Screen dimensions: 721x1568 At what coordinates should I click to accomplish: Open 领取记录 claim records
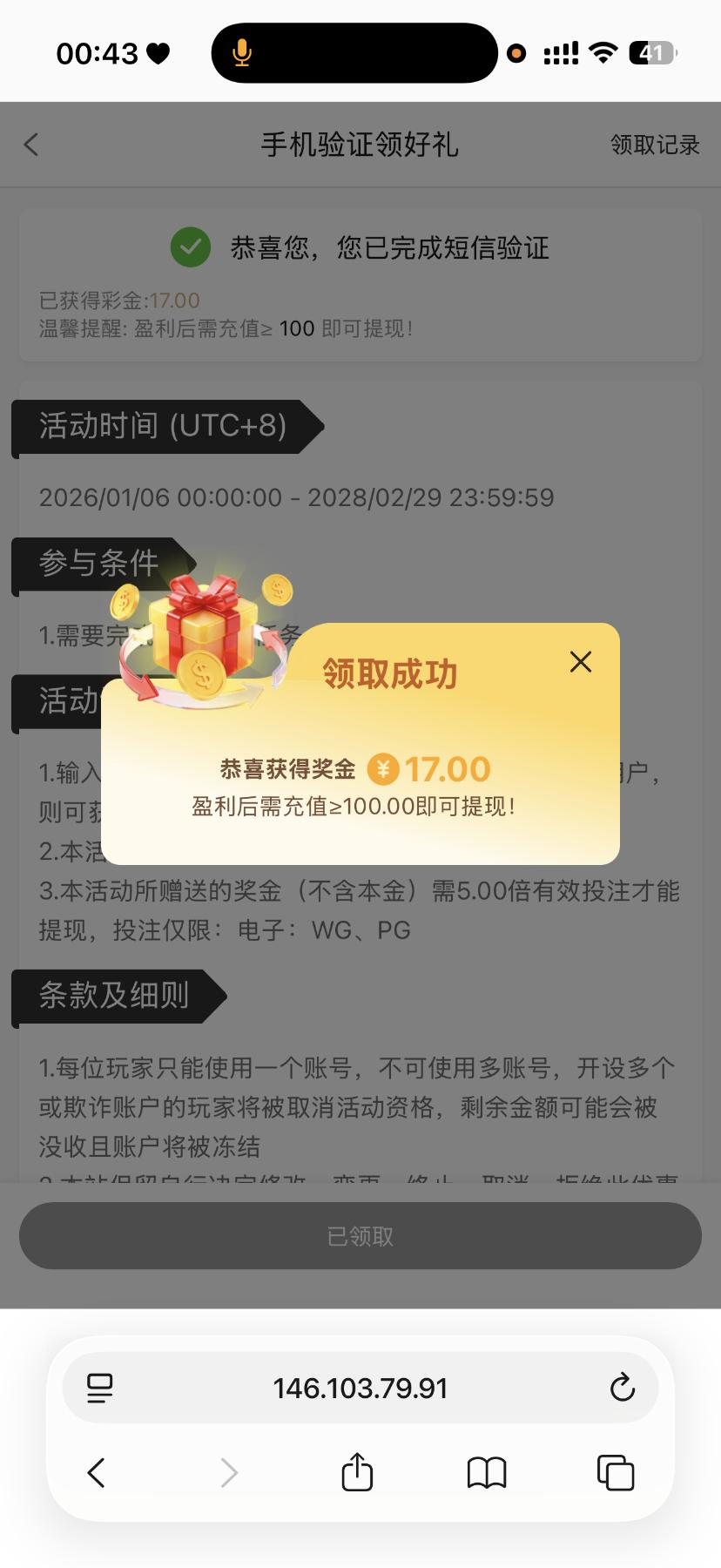click(654, 145)
